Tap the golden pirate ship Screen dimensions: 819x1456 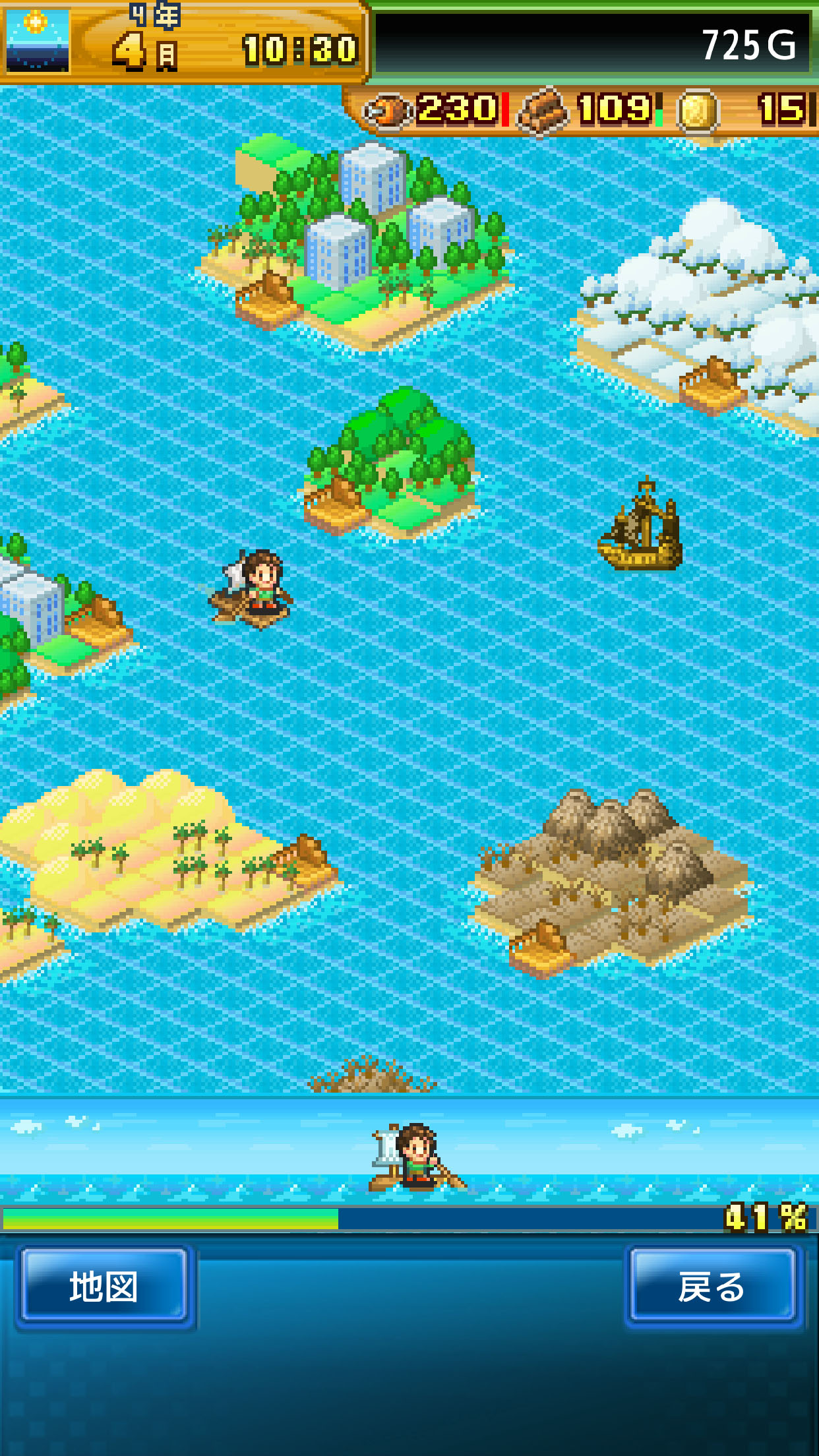[641, 528]
